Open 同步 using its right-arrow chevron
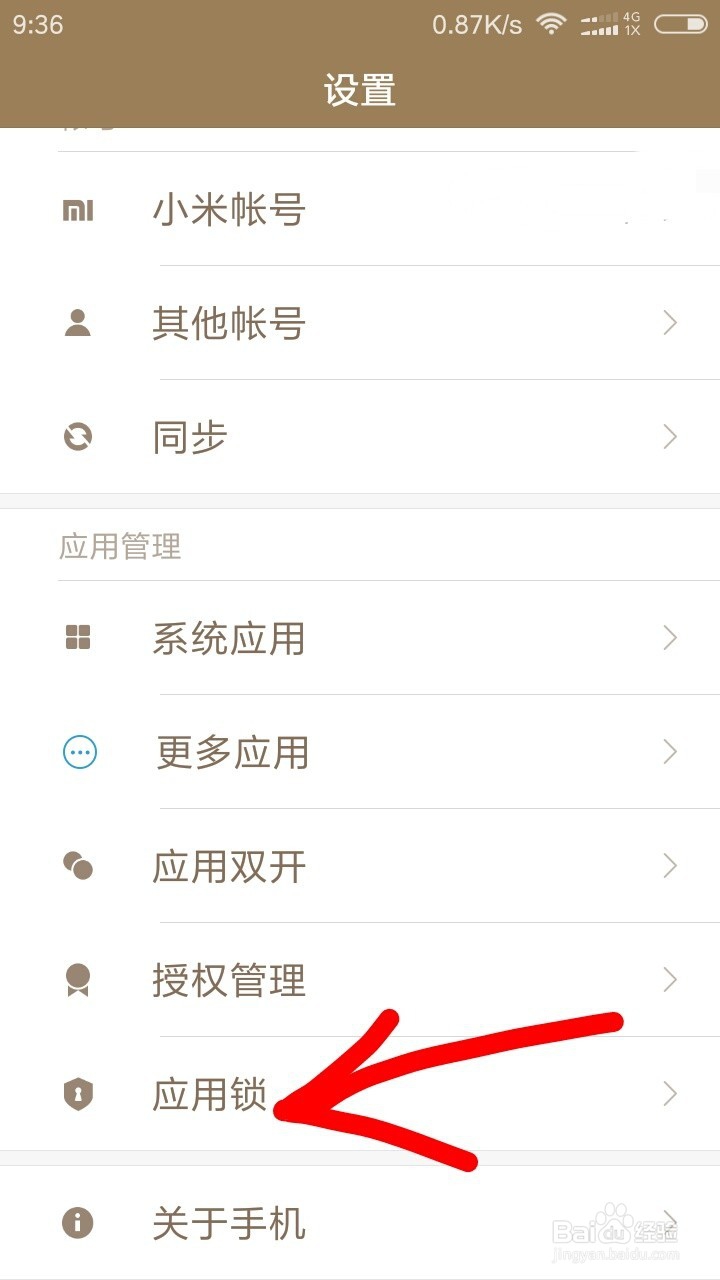The height and width of the screenshot is (1280, 720). click(x=670, y=436)
